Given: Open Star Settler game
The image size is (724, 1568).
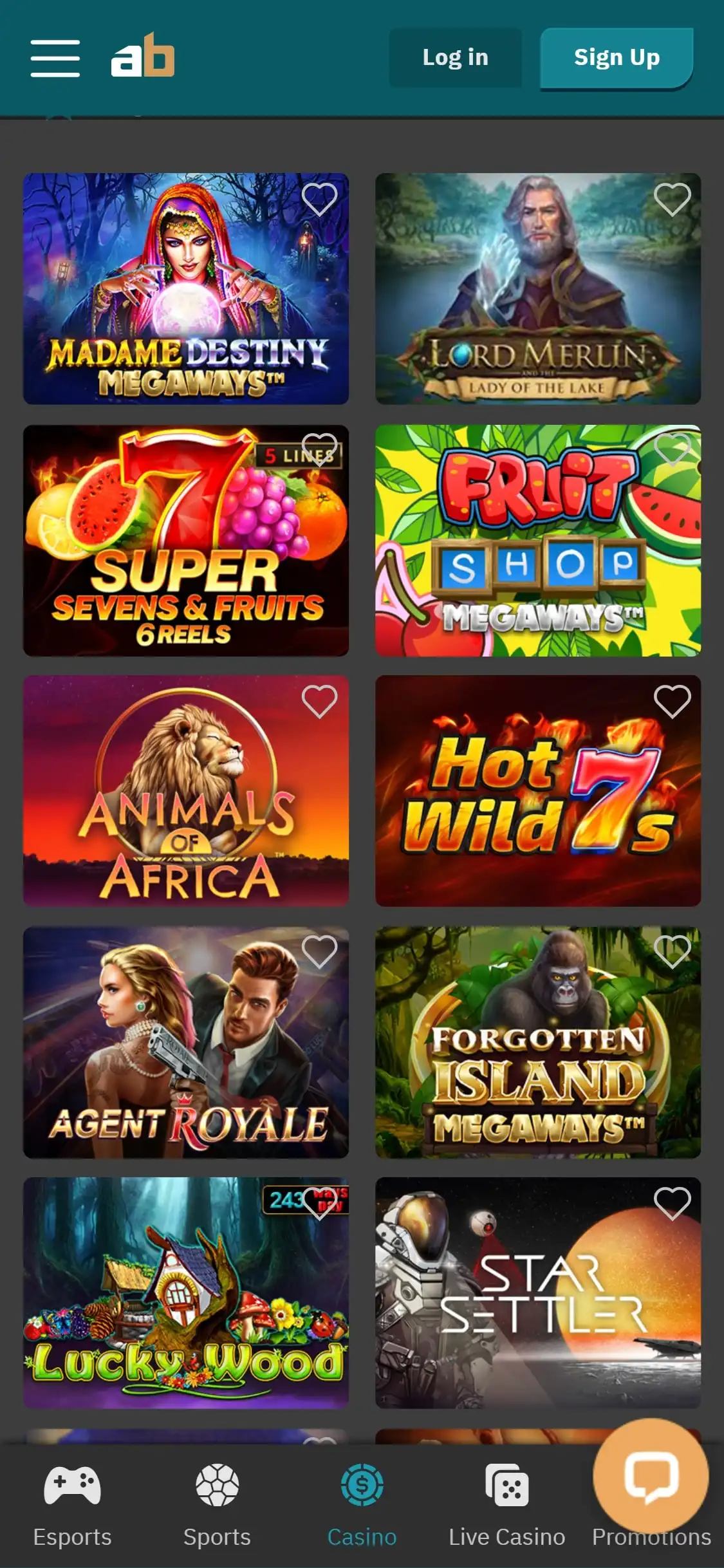Looking at the screenshot, I should click(x=537, y=1293).
